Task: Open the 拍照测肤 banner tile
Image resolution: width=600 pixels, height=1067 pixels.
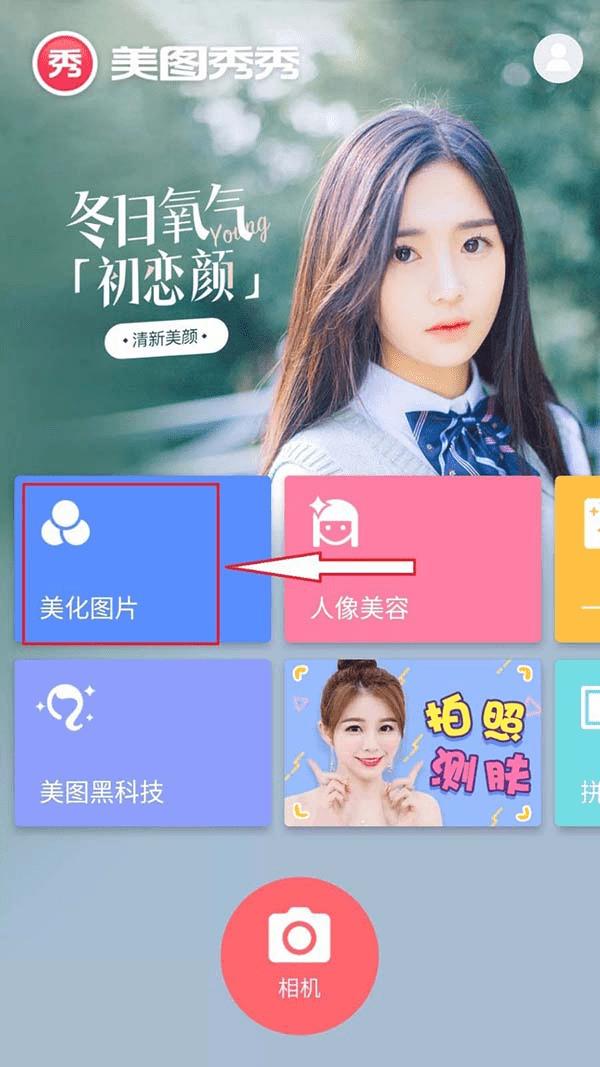Action: (x=412, y=742)
